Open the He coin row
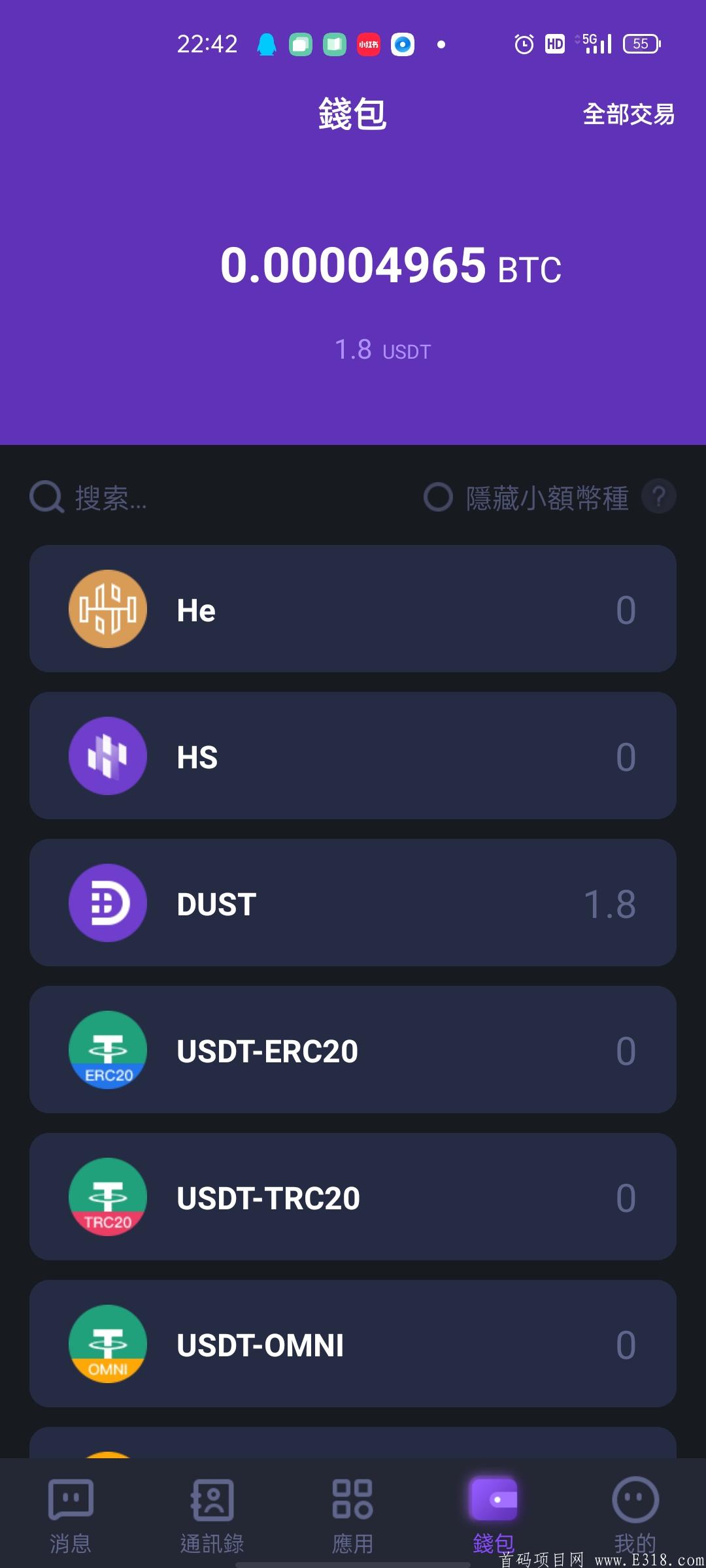The height and width of the screenshot is (1568, 706). [353, 609]
